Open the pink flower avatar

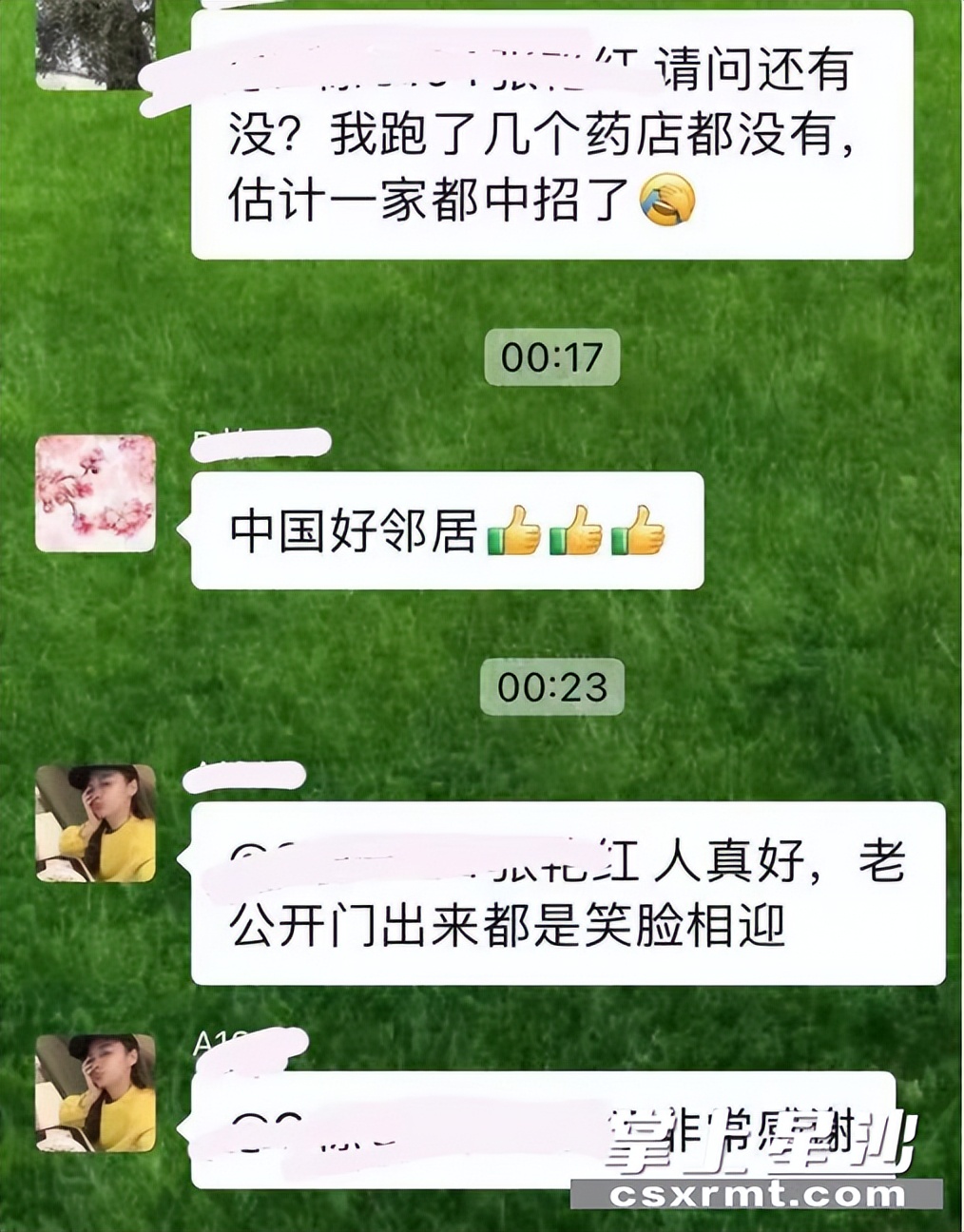click(98, 493)
